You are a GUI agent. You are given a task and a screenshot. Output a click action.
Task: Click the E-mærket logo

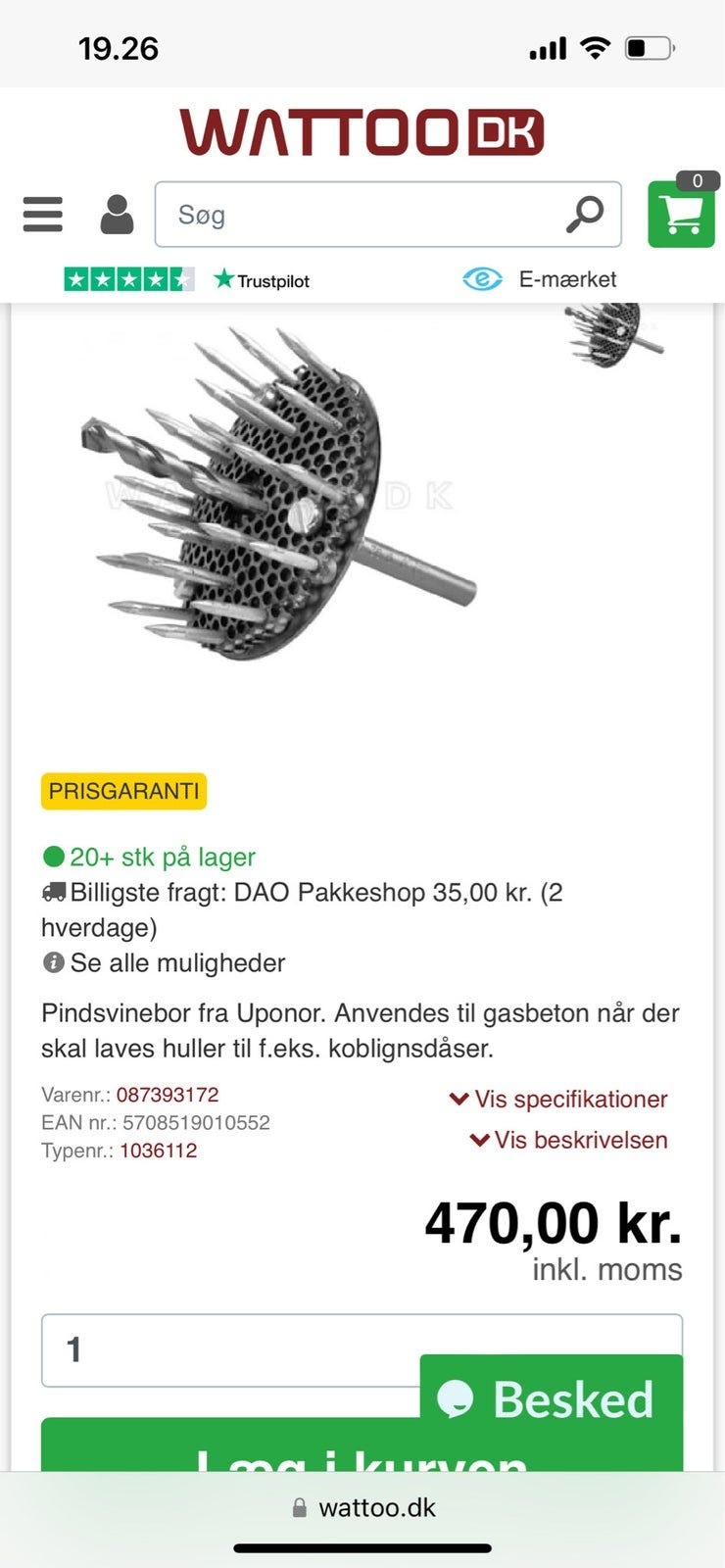(x=483, y=278)
